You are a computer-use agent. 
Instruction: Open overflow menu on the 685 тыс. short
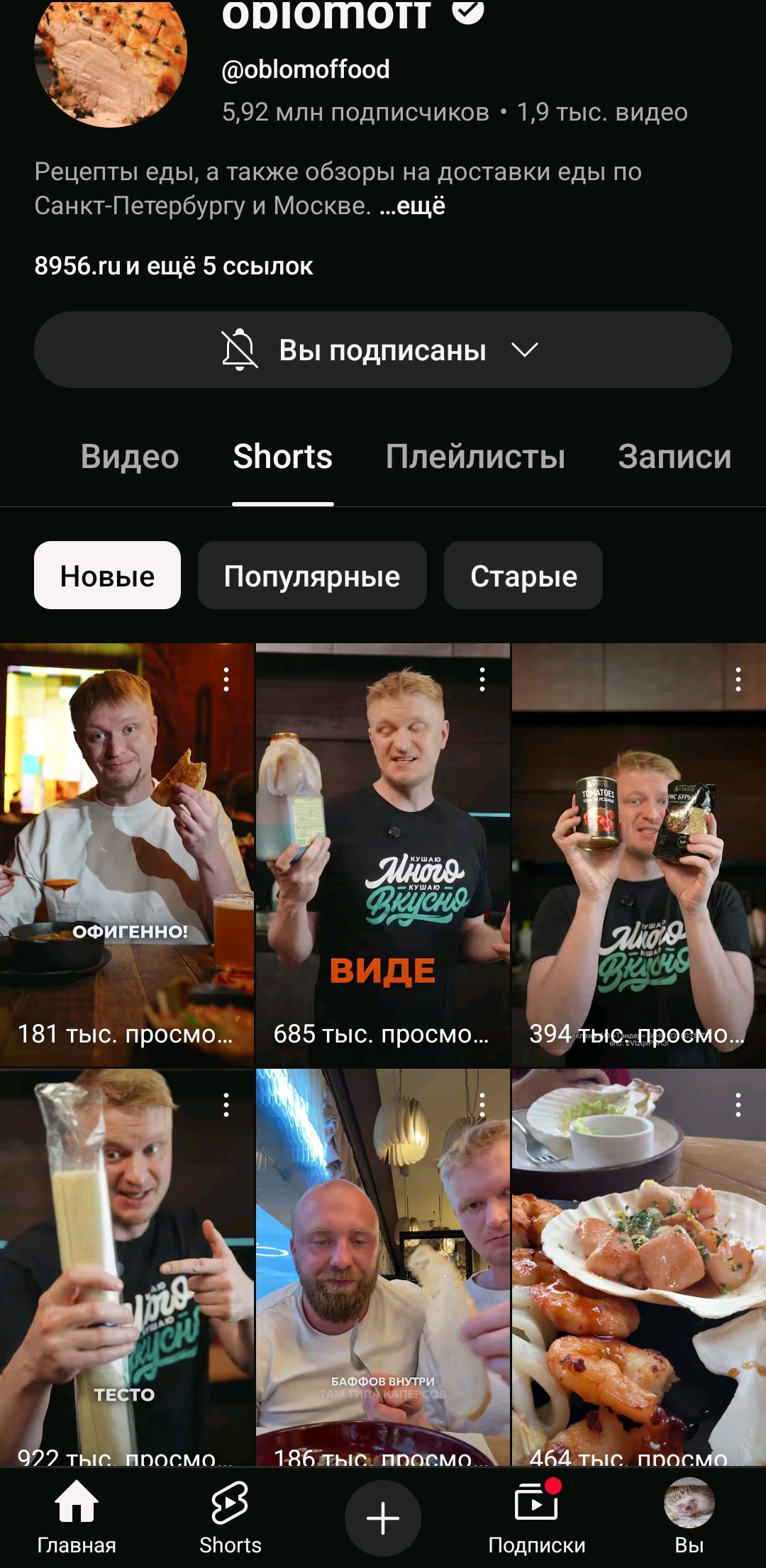tap(482, 679)
